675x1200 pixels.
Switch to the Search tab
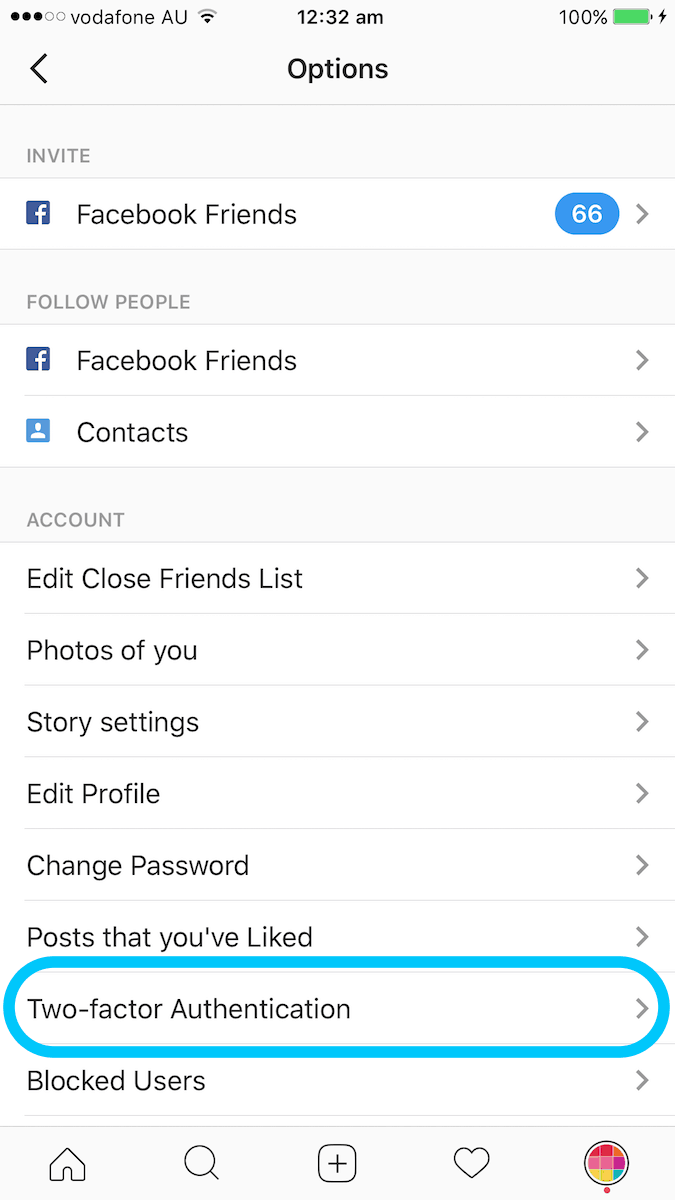[x=202, y=1163]
